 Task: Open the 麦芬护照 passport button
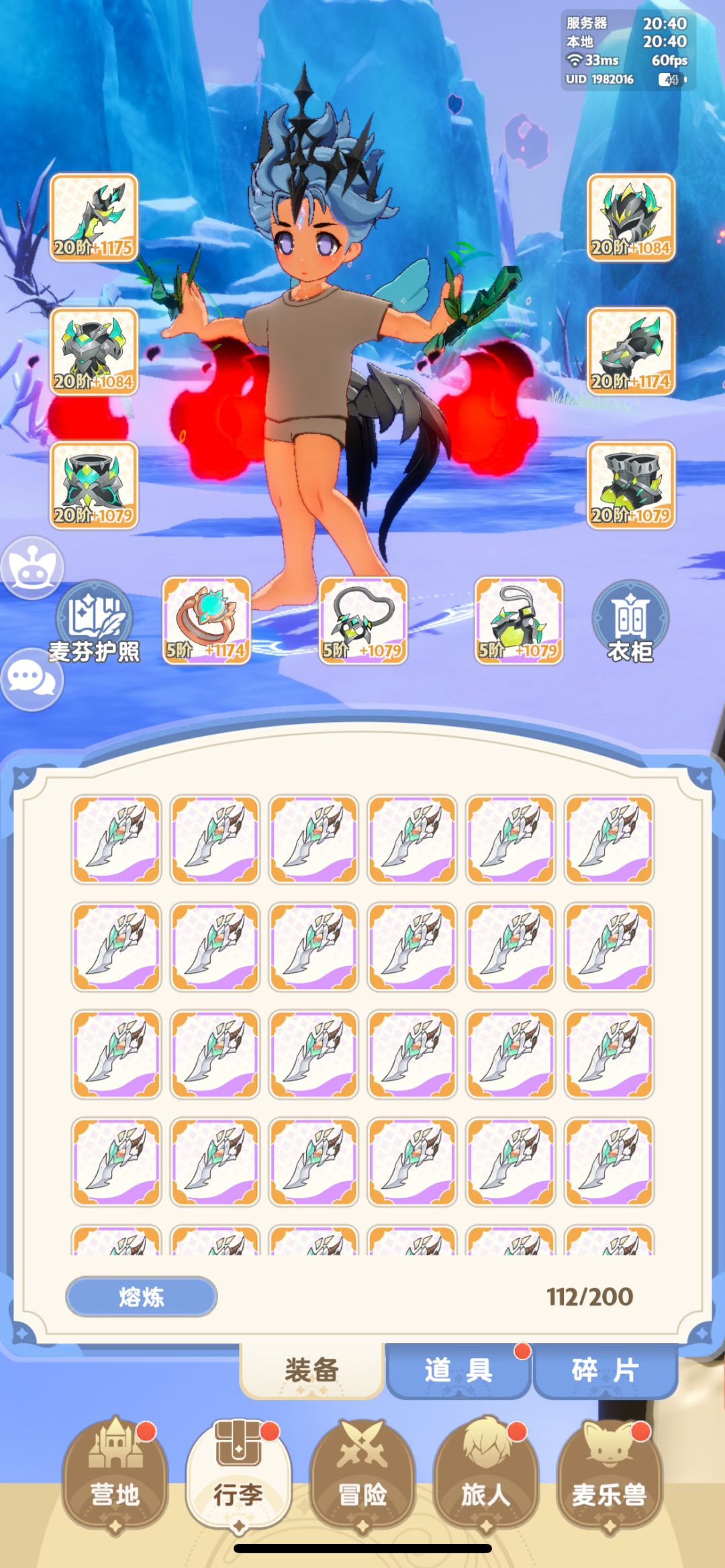[93, 621]
